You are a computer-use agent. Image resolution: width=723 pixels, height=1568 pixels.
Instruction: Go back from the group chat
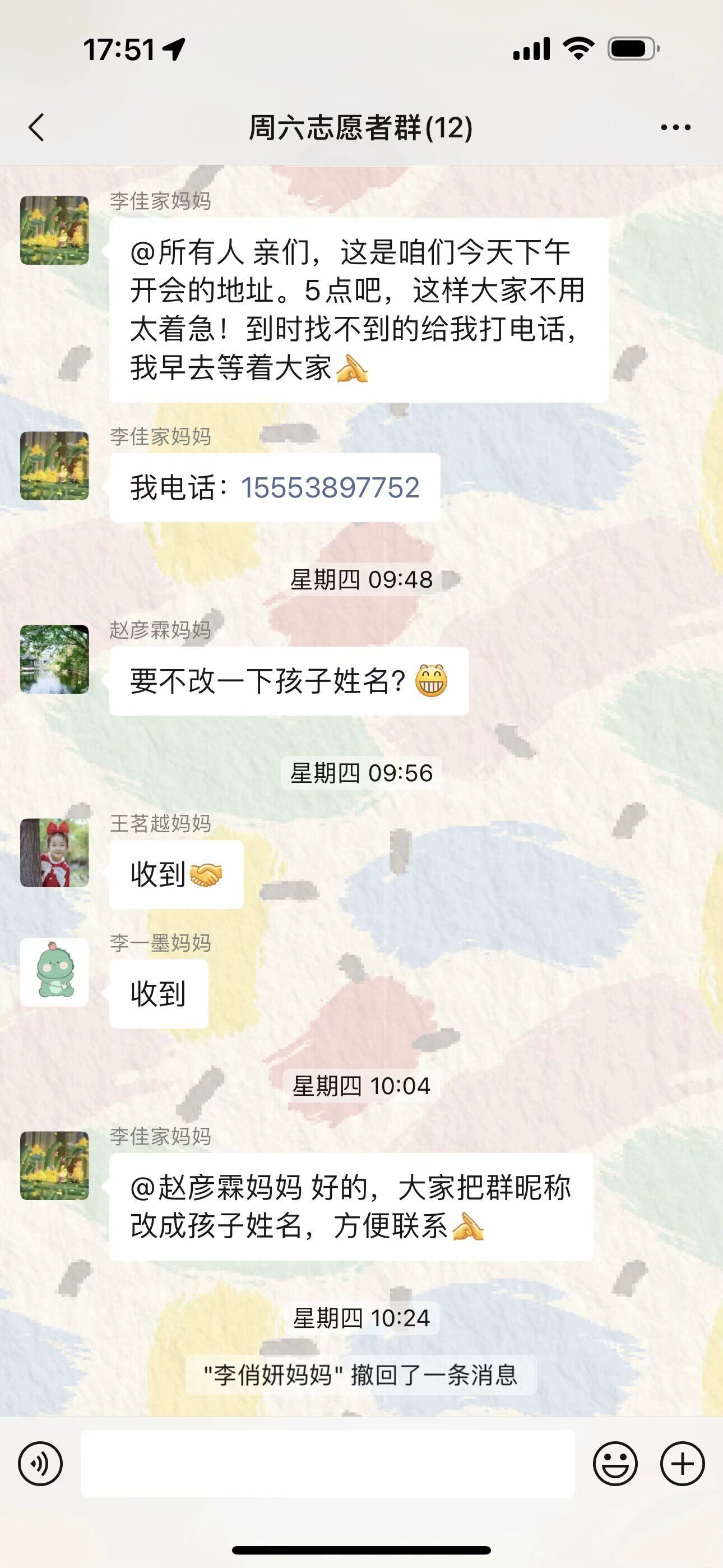[36, 127]
